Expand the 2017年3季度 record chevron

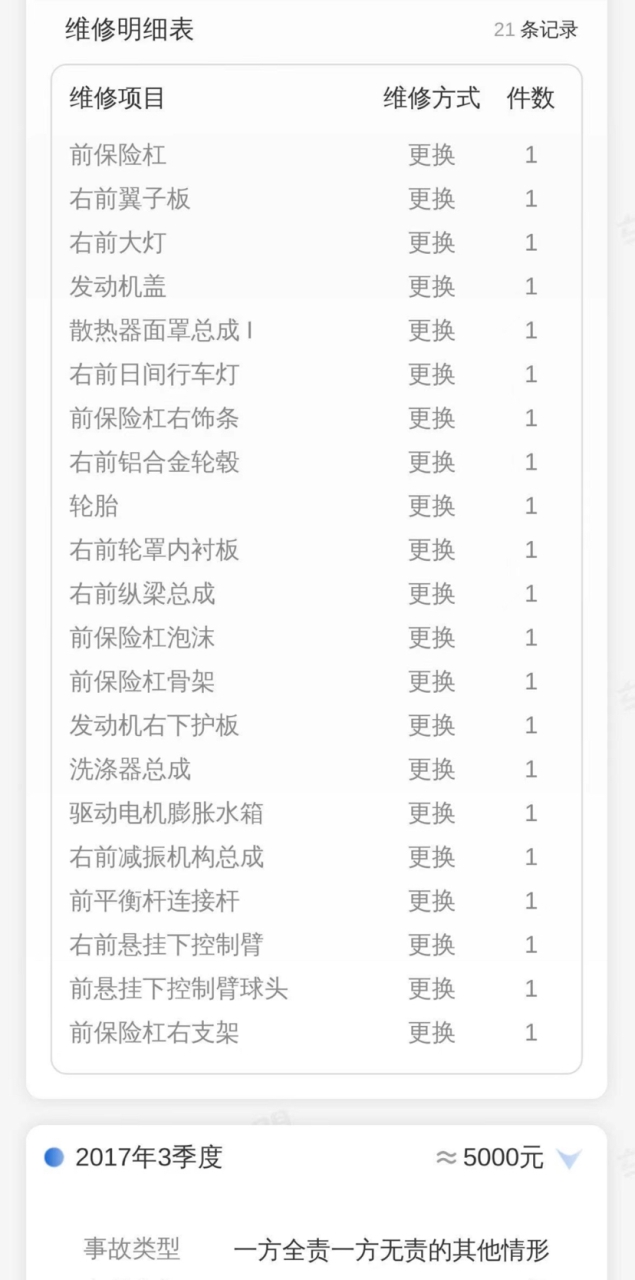[569, 1159]
